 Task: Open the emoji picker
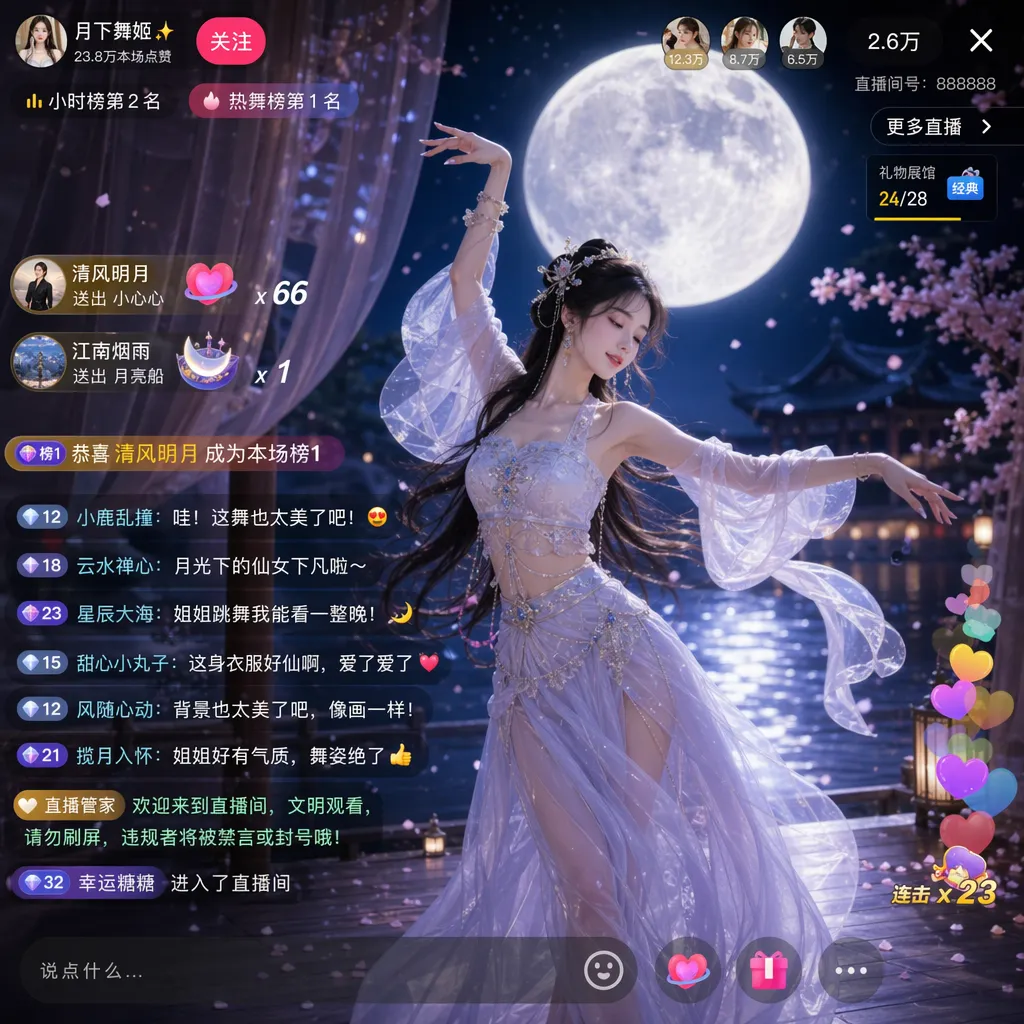(604, 970)
